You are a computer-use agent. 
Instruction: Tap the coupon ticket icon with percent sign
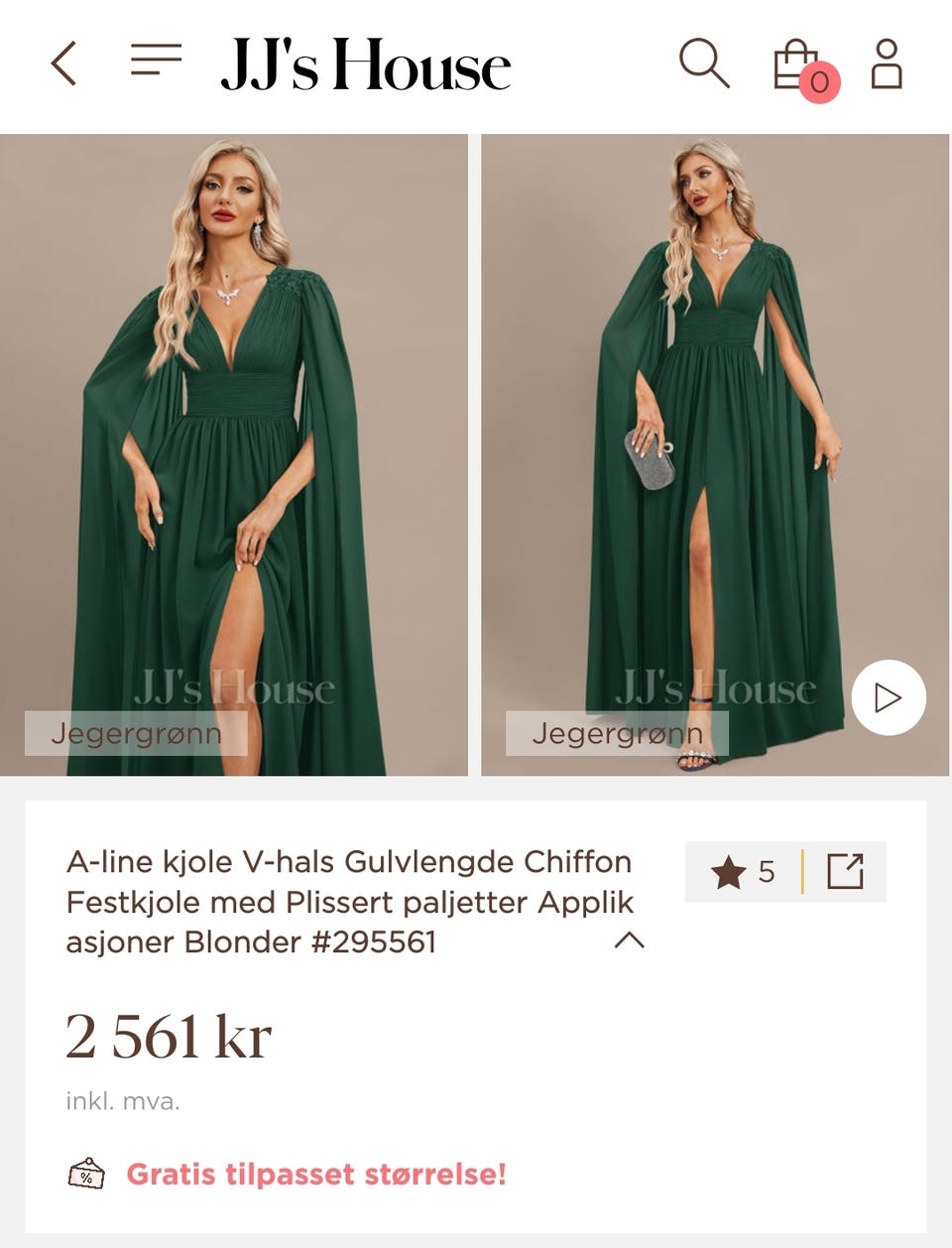(x=88, y=1174)
